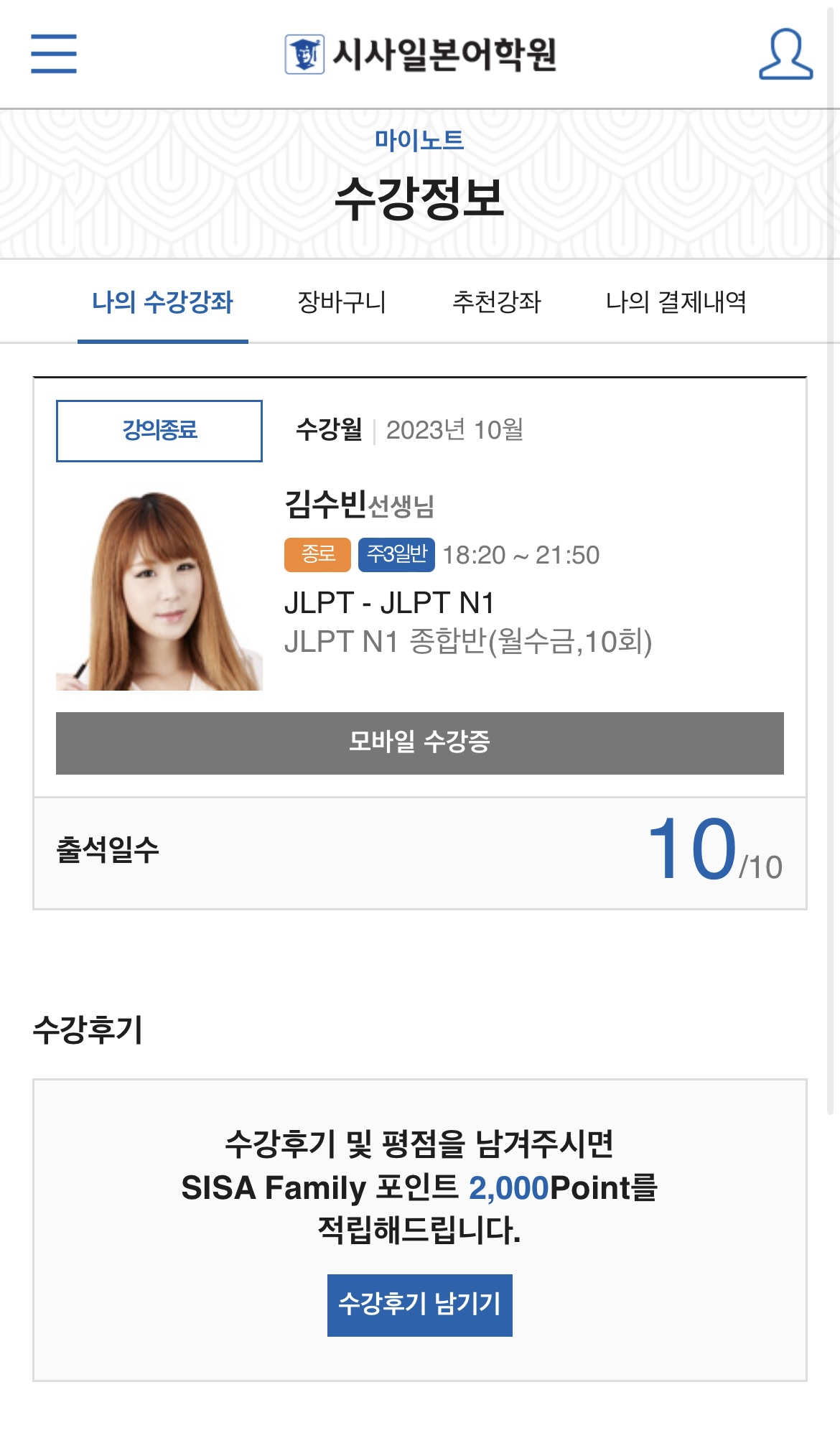
Task: Click the 강의종료 status label
Action: [159, 429]
